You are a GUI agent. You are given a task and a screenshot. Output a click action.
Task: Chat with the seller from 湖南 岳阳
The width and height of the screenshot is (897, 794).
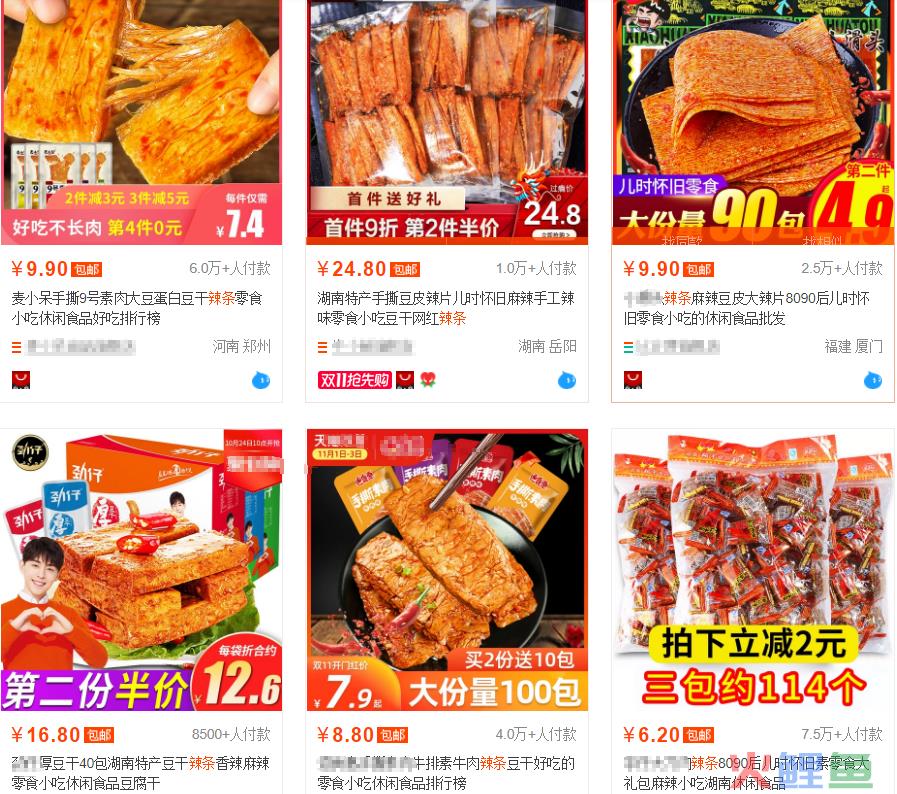567,380
